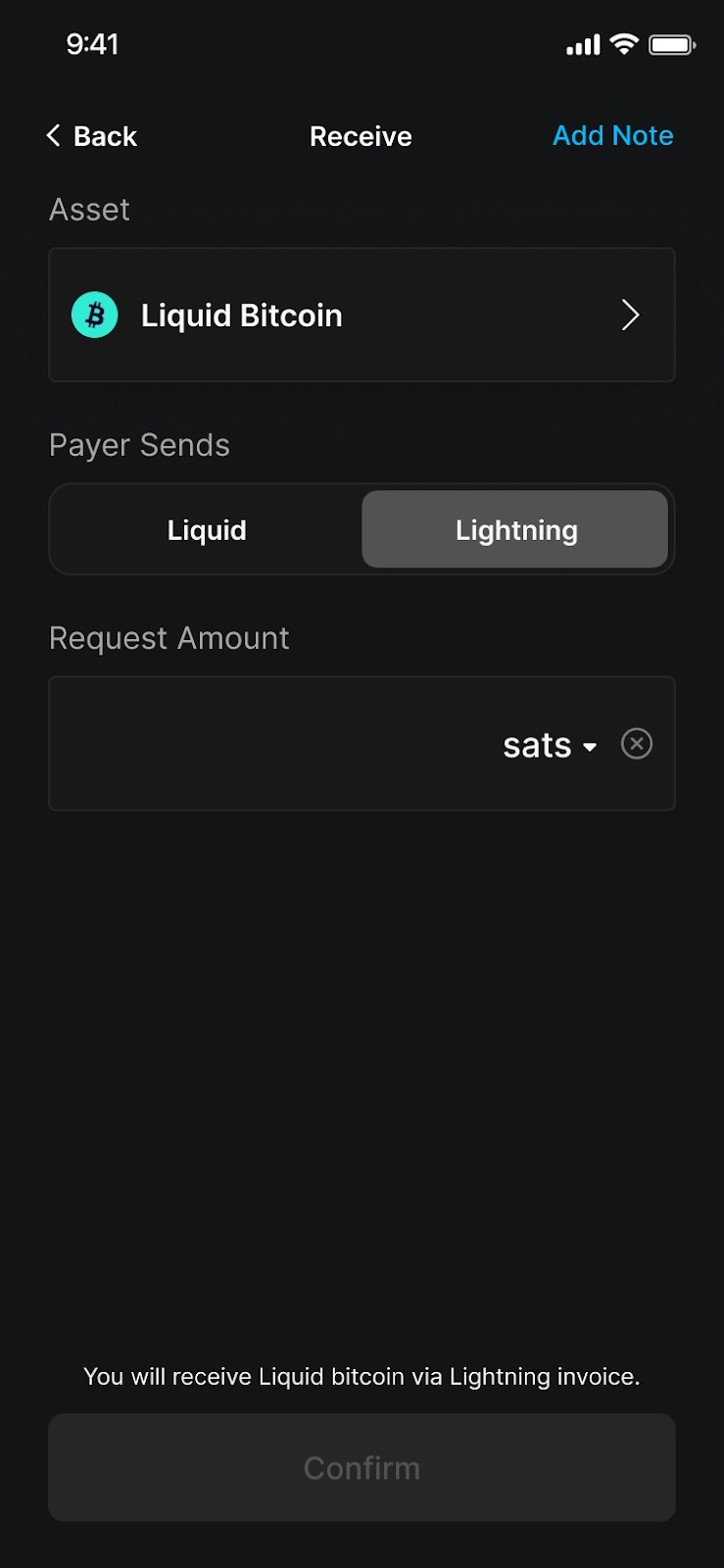Screen dimensions: 724x1568
Task: Click the Bitcoin logo on the asset row
Action: tap(94, 315)
